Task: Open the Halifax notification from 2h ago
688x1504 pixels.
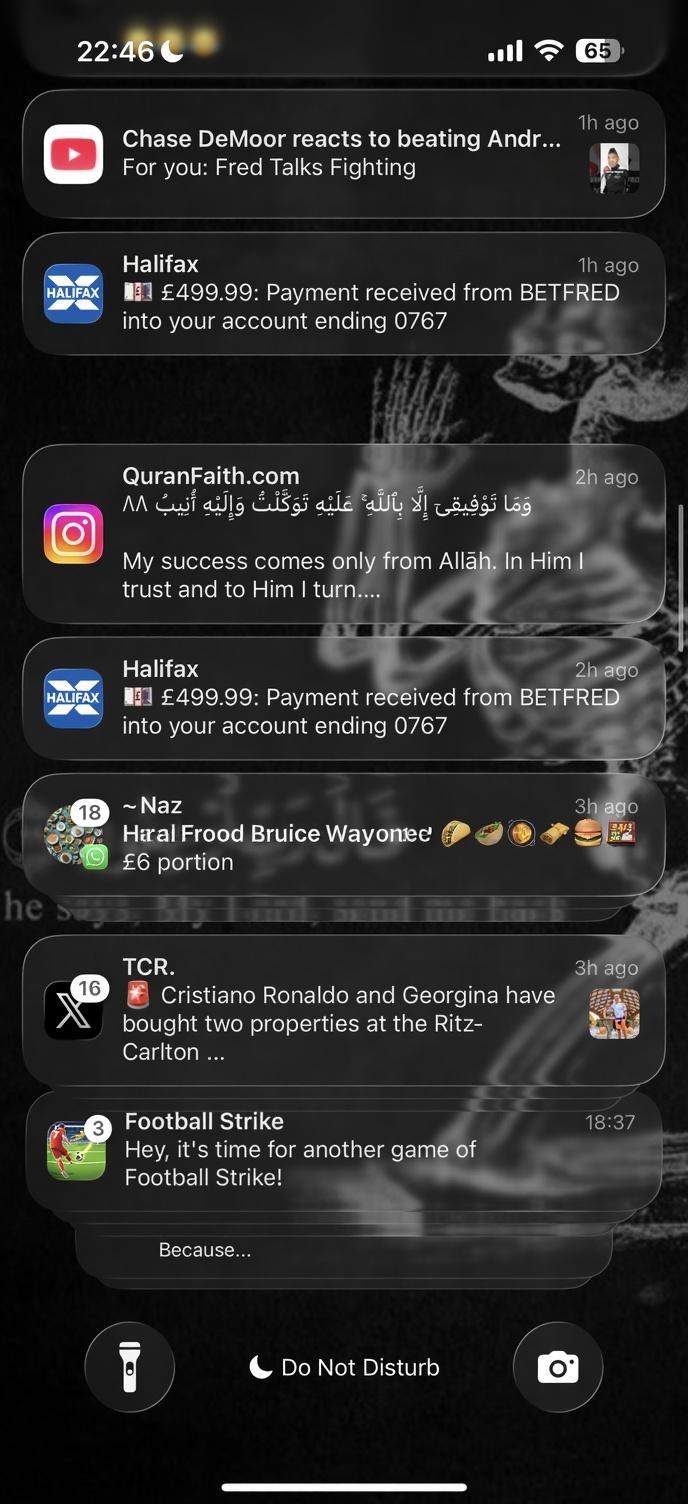Action: (343, 698)
